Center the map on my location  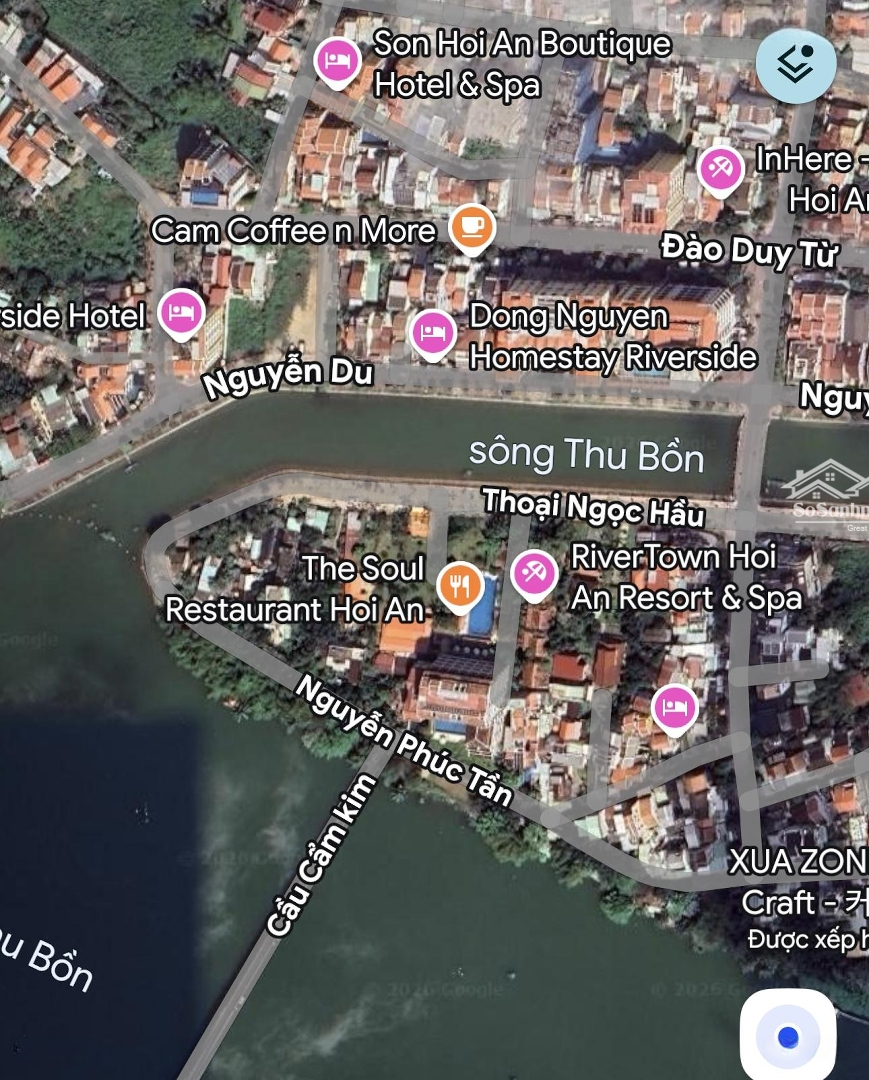click(788, 1036)
